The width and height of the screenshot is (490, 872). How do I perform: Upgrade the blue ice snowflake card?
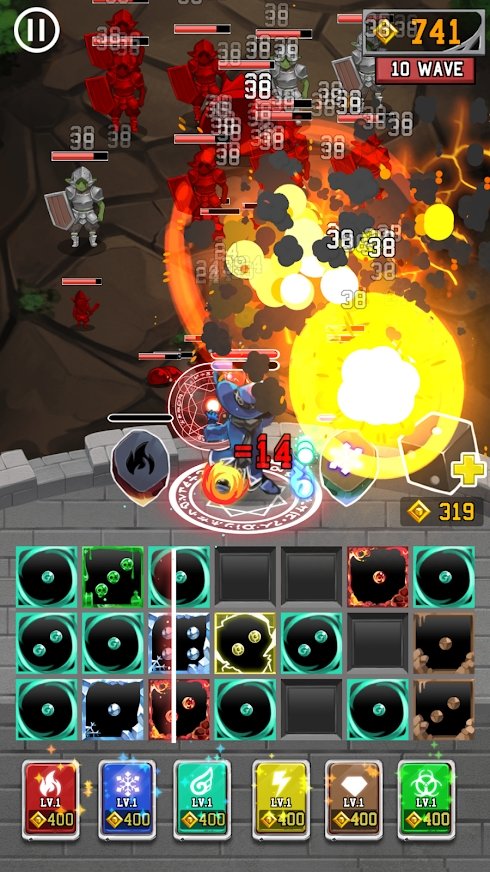pos(127,799)
